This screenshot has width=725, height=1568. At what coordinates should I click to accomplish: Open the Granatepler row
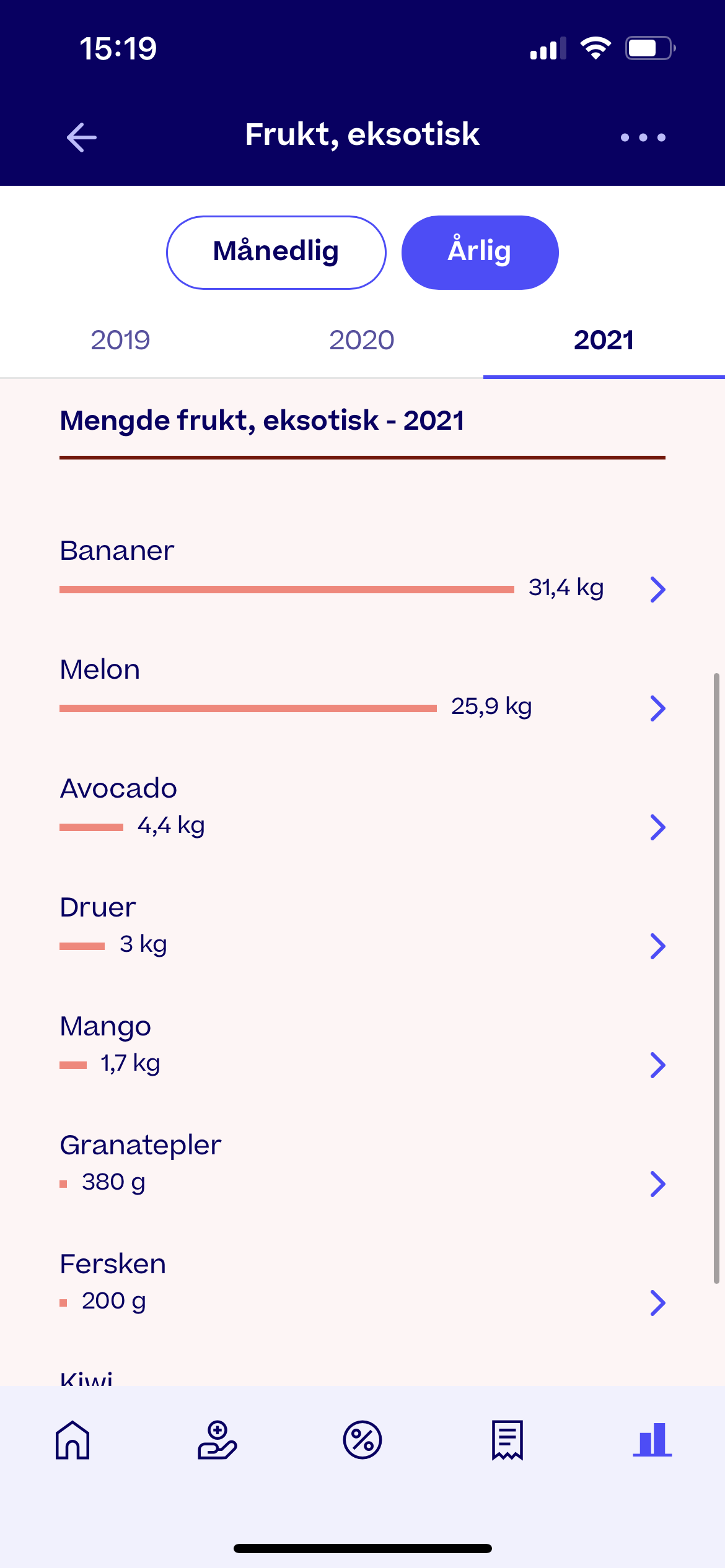tap(362, 1164)
